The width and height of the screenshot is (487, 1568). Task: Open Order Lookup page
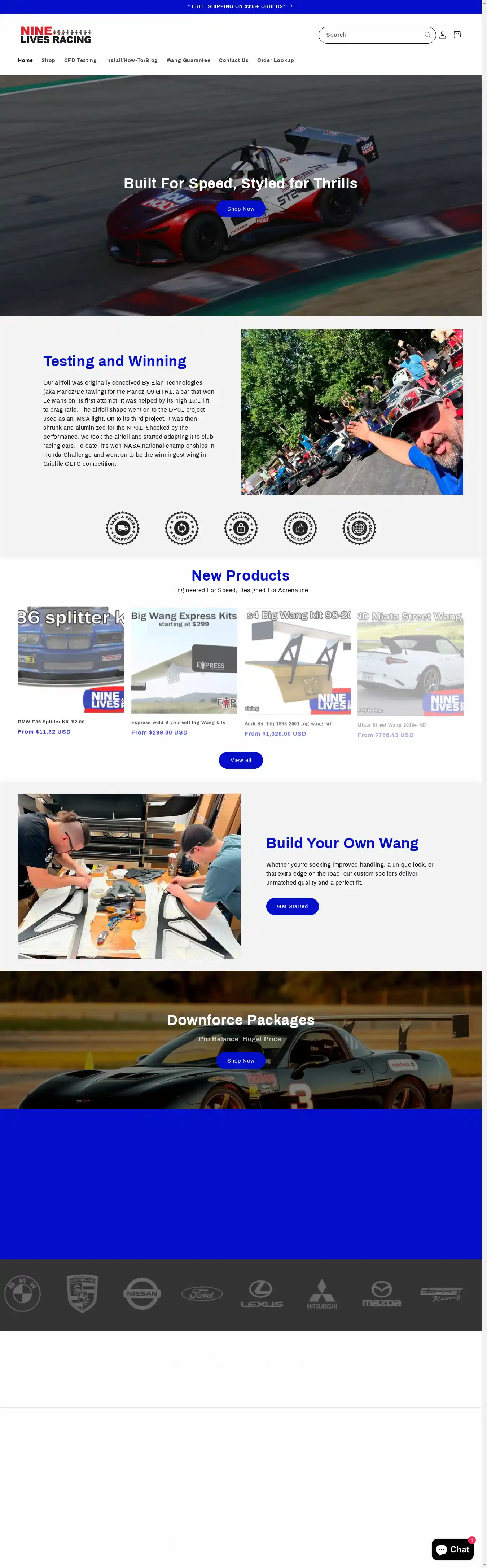coord(275,60)
